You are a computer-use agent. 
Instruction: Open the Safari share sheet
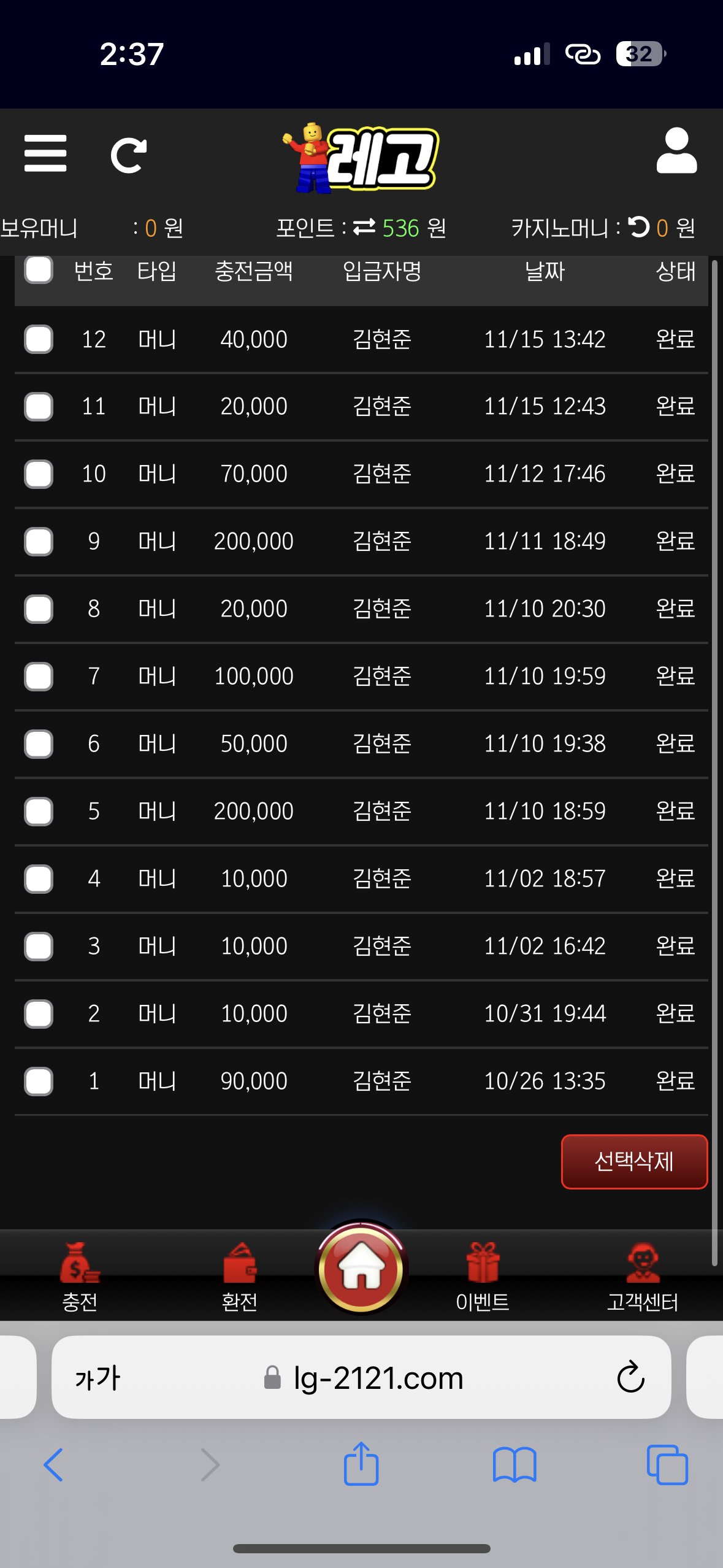[361, 1465]
